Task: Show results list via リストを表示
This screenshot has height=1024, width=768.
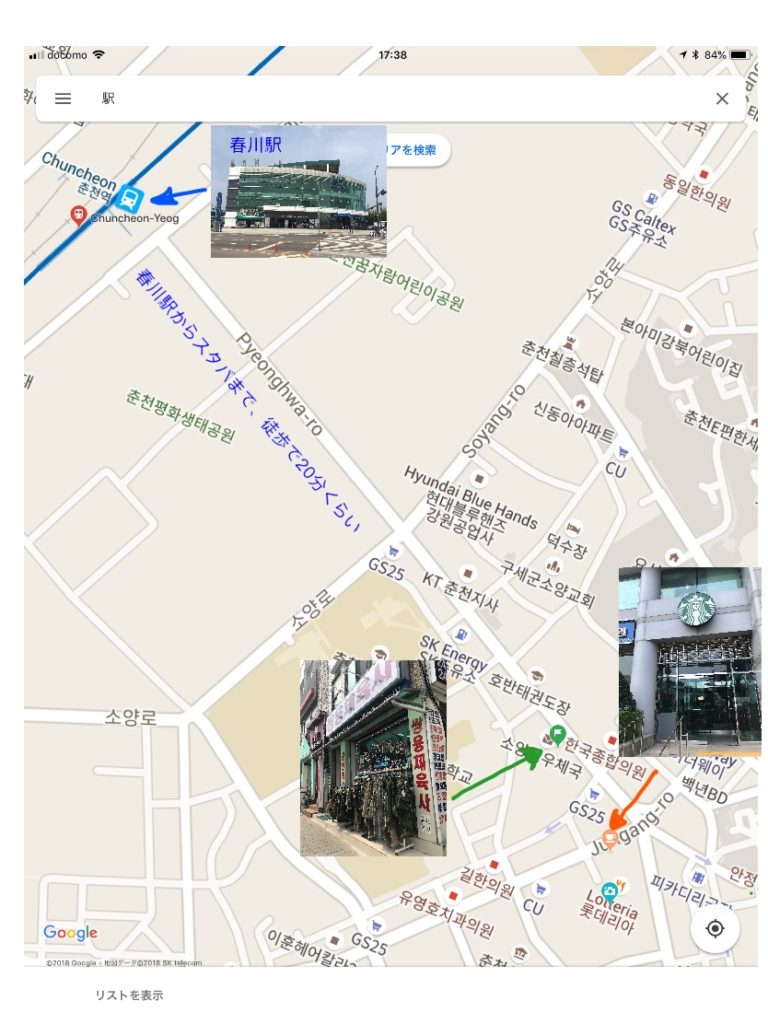Action: 129,995
